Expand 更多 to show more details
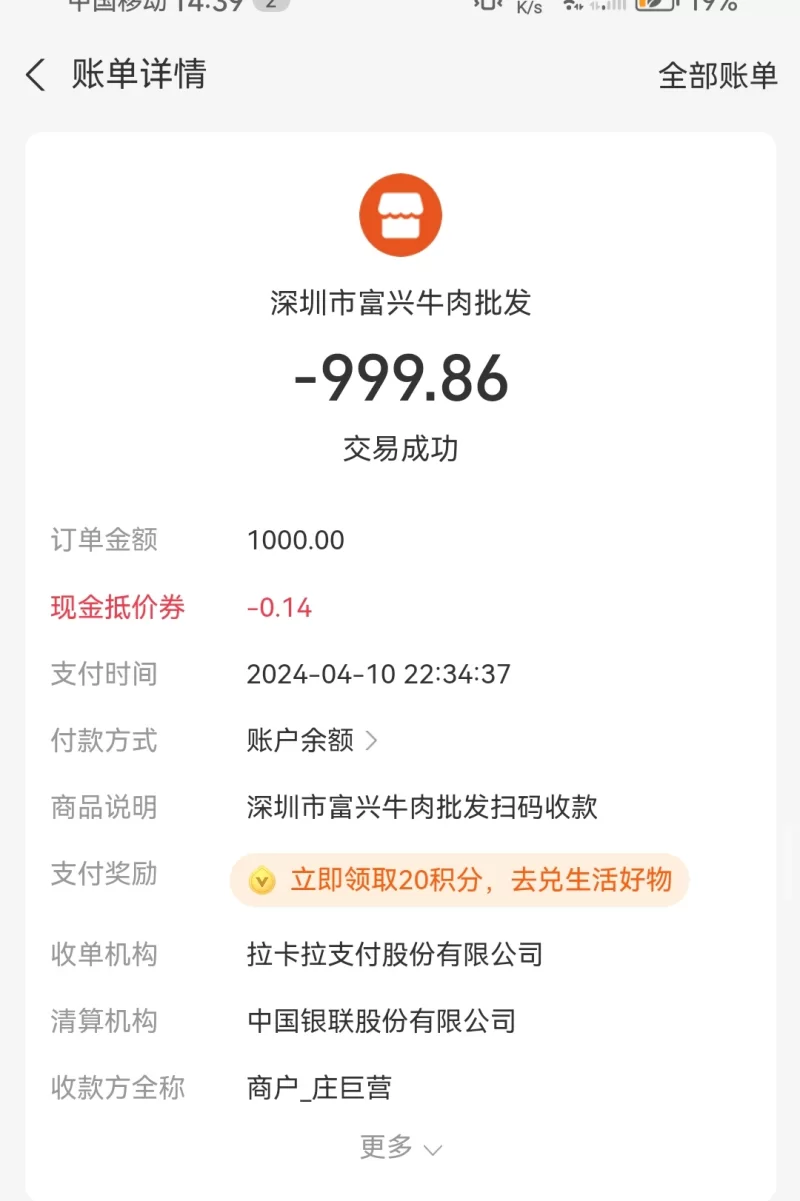The height and width of the screenshot is (1201, 800). click(x=400, y=1147)
